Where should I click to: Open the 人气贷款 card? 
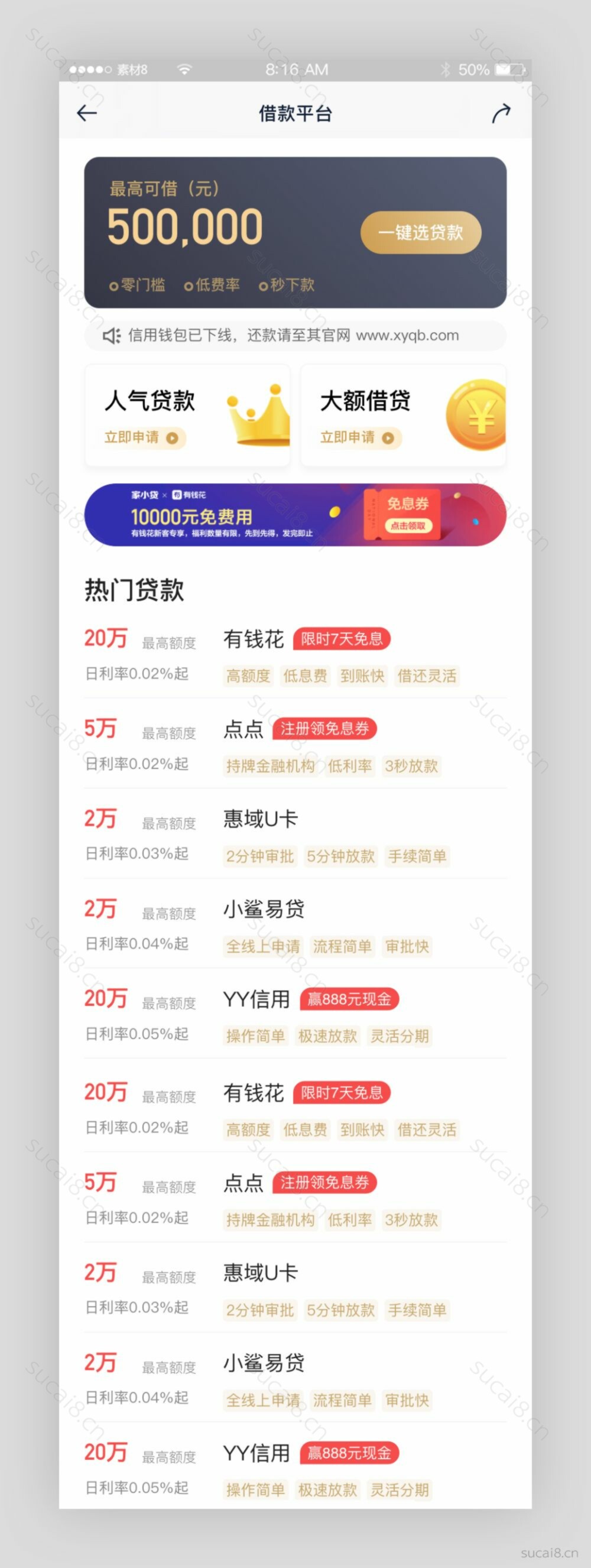[x=187, y=415]
